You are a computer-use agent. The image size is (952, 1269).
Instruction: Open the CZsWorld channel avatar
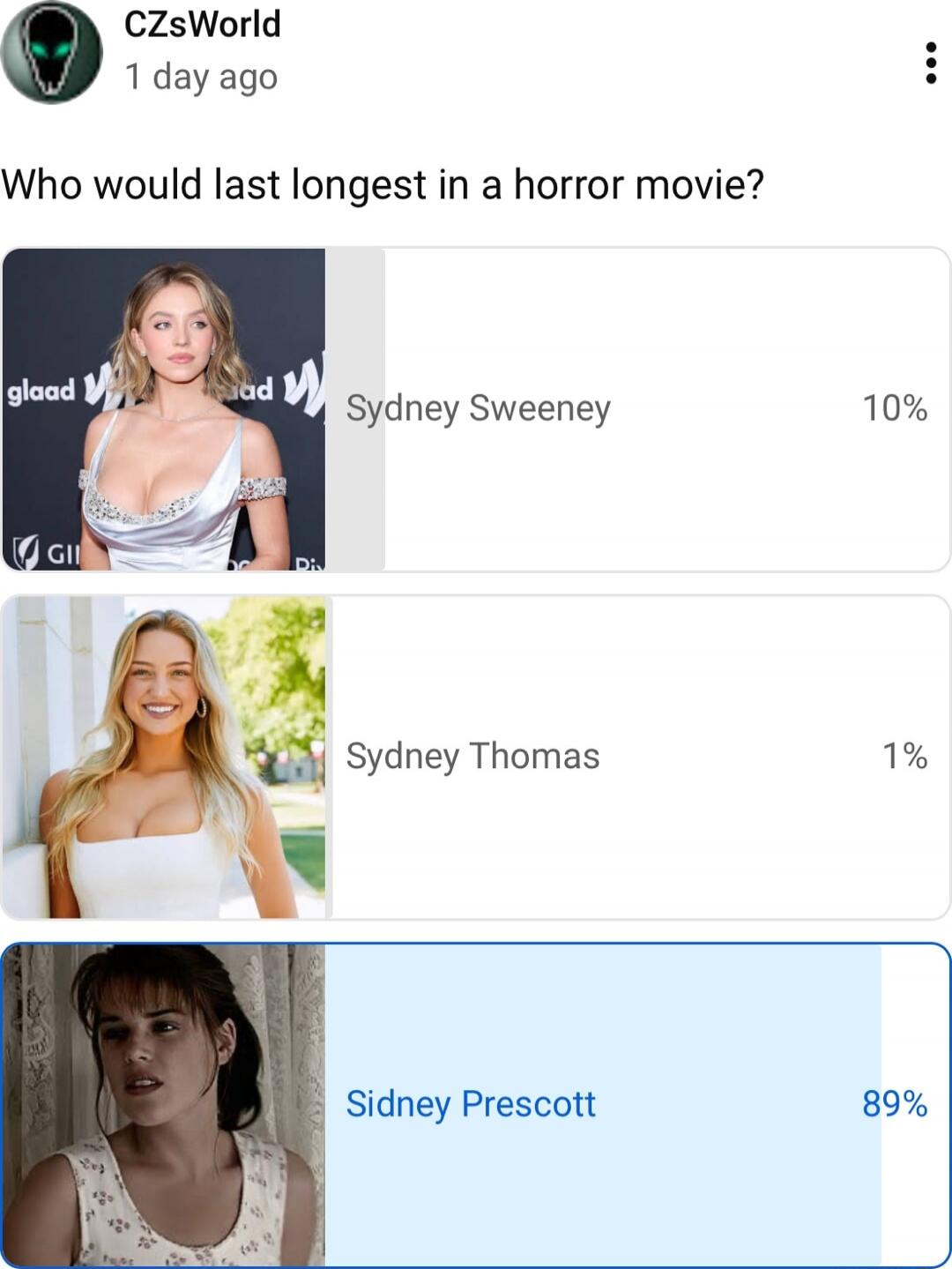53,53
